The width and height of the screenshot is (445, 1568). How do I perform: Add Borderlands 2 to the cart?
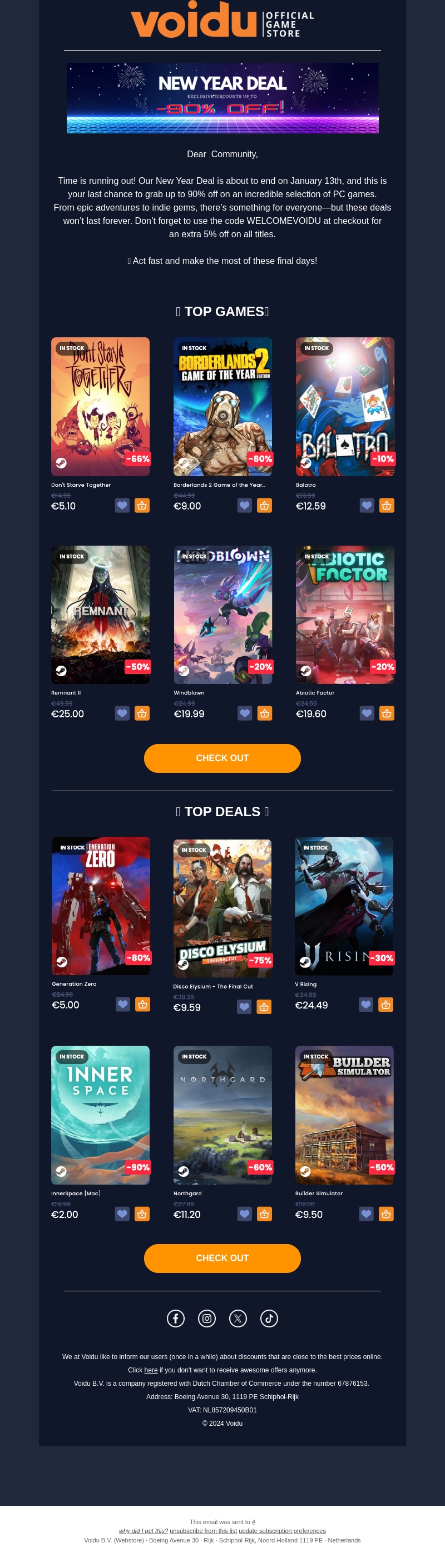coord(265,505)
